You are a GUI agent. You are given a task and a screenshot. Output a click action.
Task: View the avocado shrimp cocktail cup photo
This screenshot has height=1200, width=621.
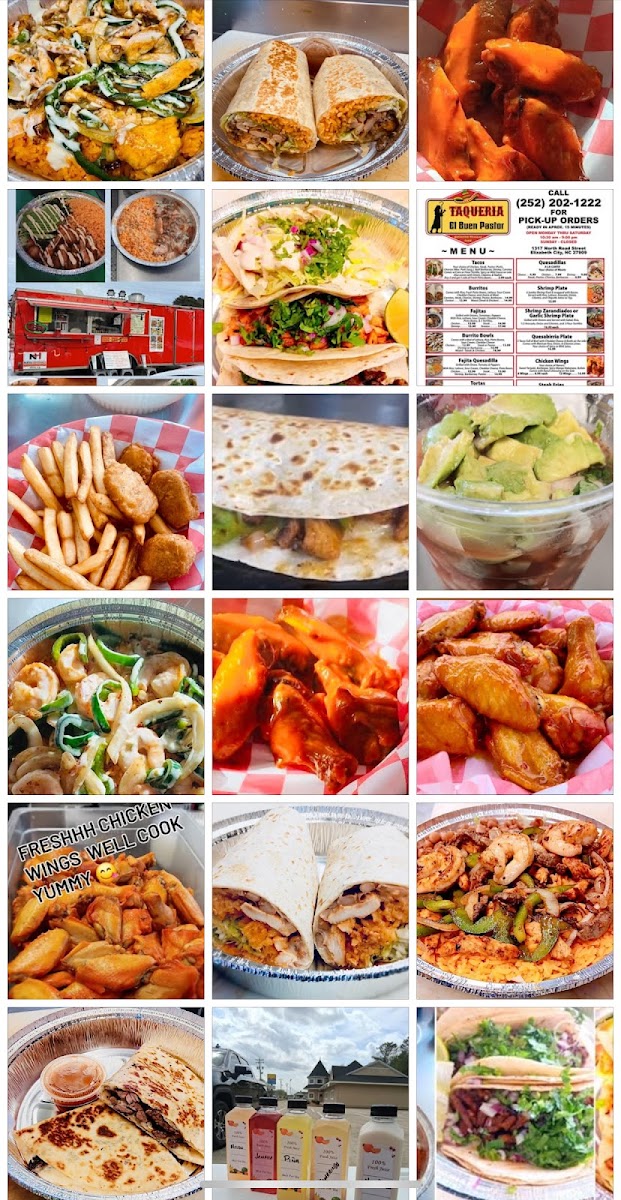pyautogui.click(x=515, y=492)
